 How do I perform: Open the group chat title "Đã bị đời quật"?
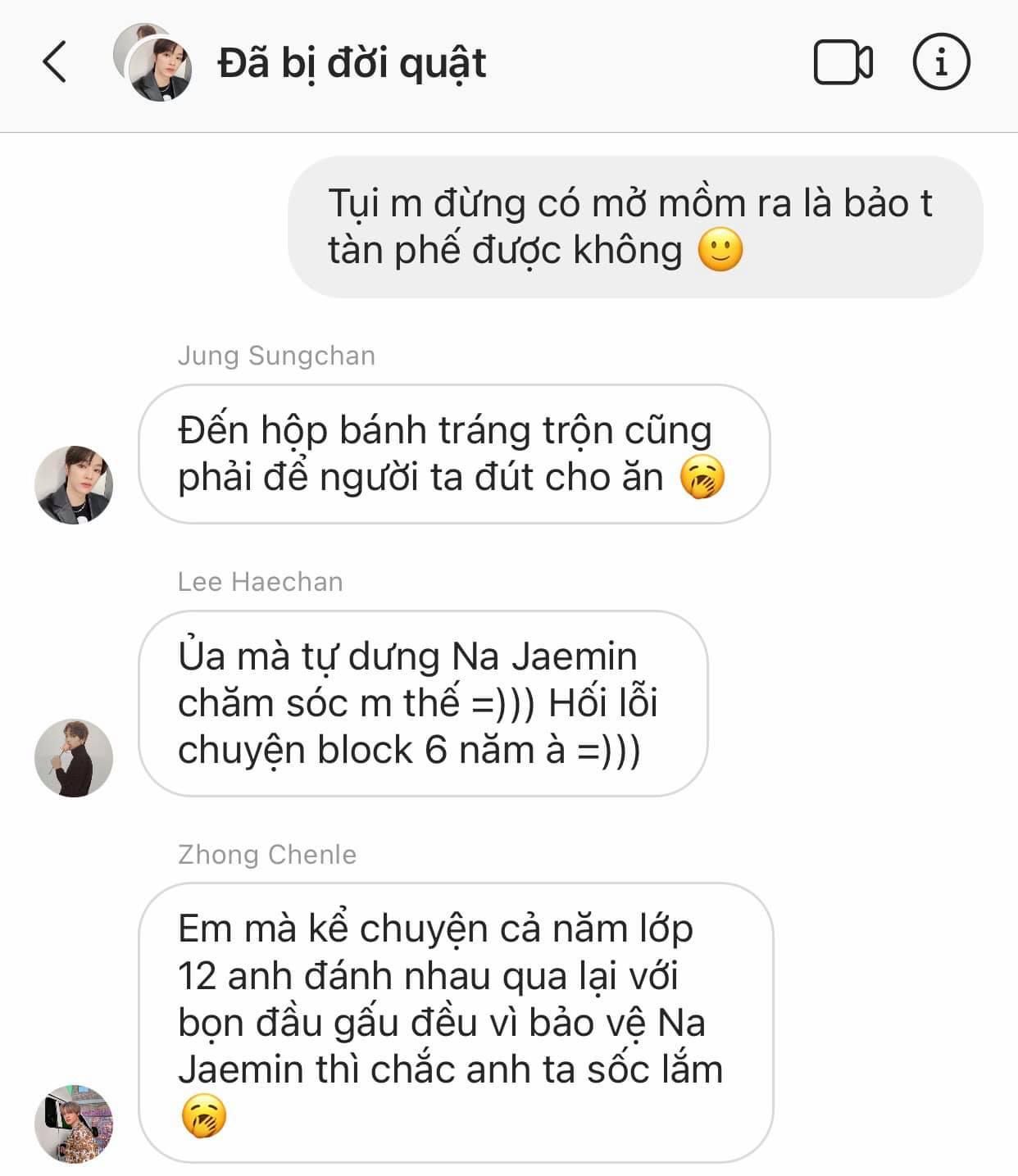[x=352, y=64]
